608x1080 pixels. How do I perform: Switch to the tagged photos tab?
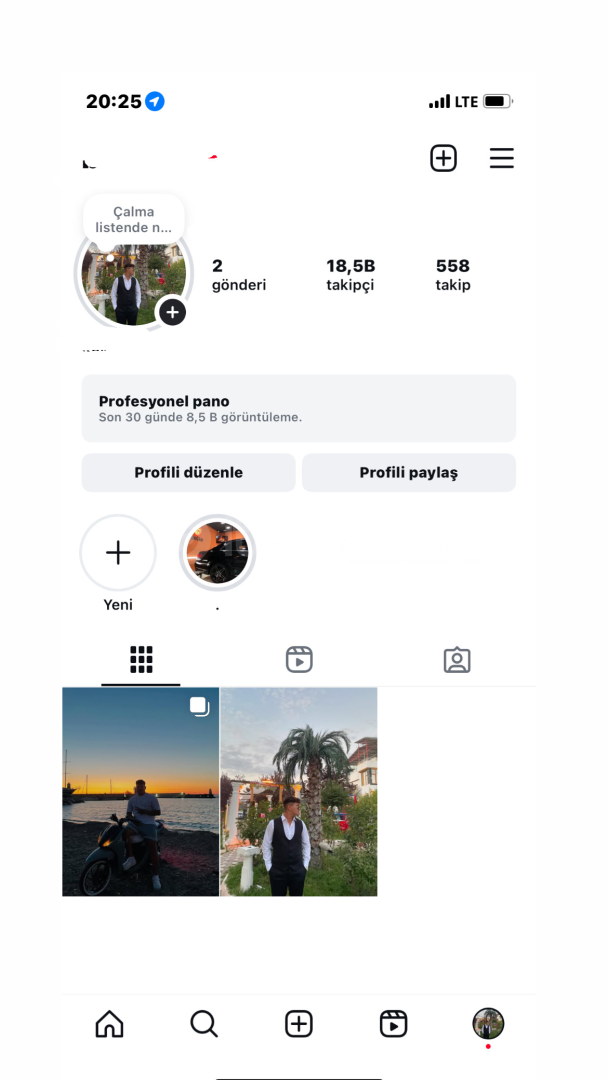pos(457,660)
